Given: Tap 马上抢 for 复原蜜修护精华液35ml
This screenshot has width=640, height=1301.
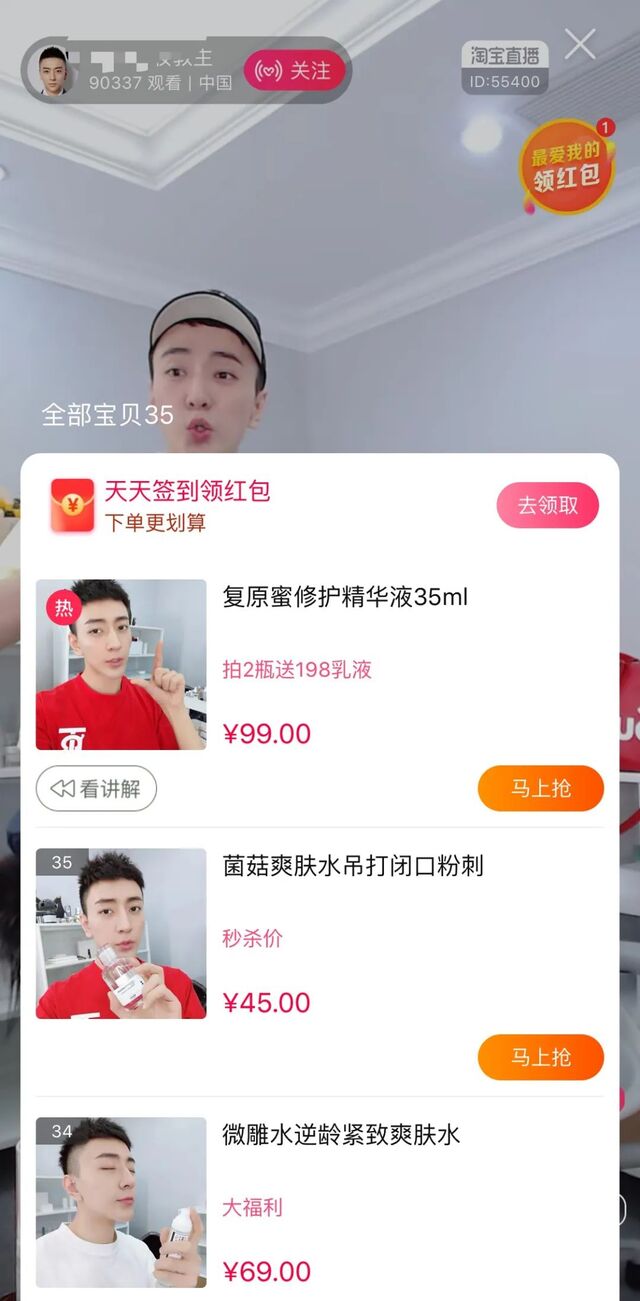Looking at the screenshot, I should [540, 788].
